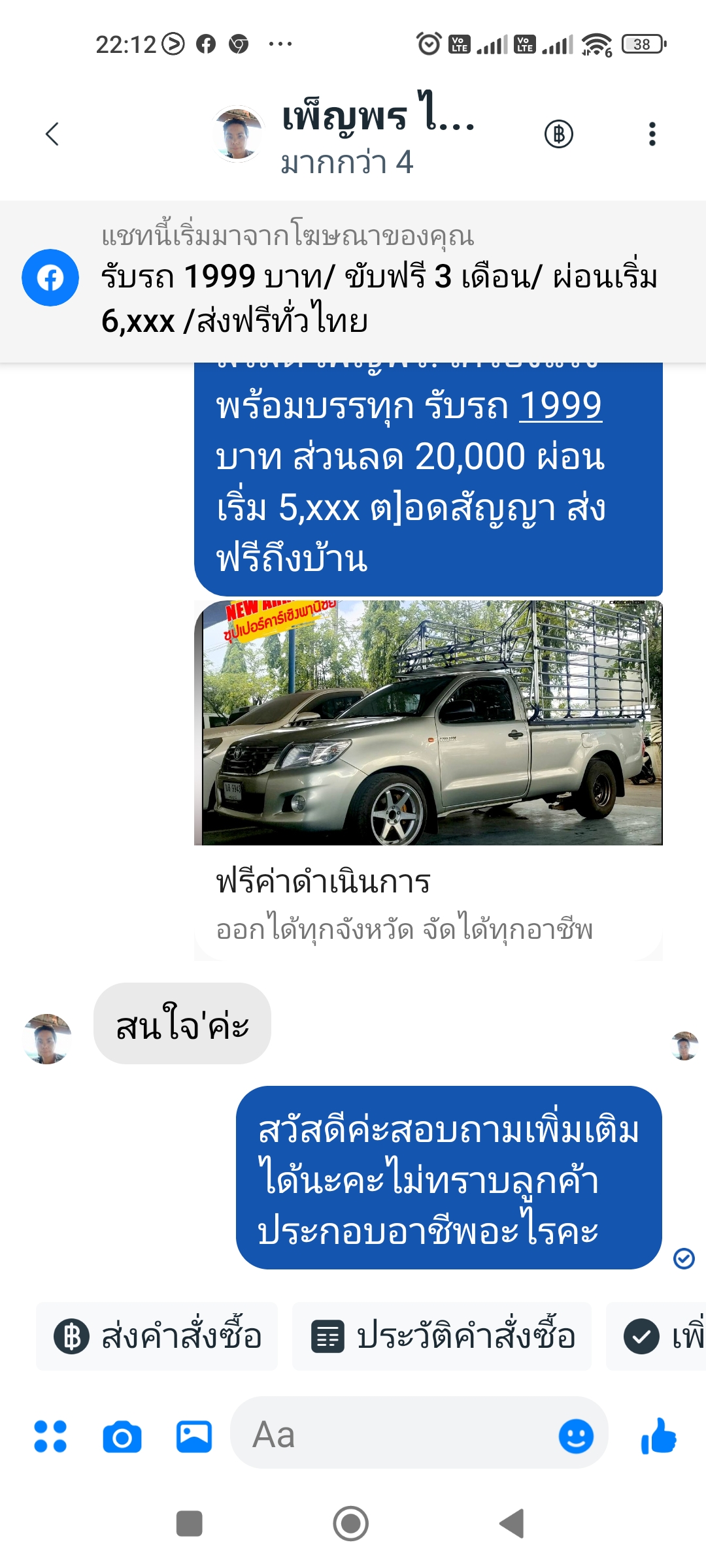Tap ส่งคำสั่งซื้อ chip
Viewport: 706px width, 1568px height.
(x=158, y=1336)
